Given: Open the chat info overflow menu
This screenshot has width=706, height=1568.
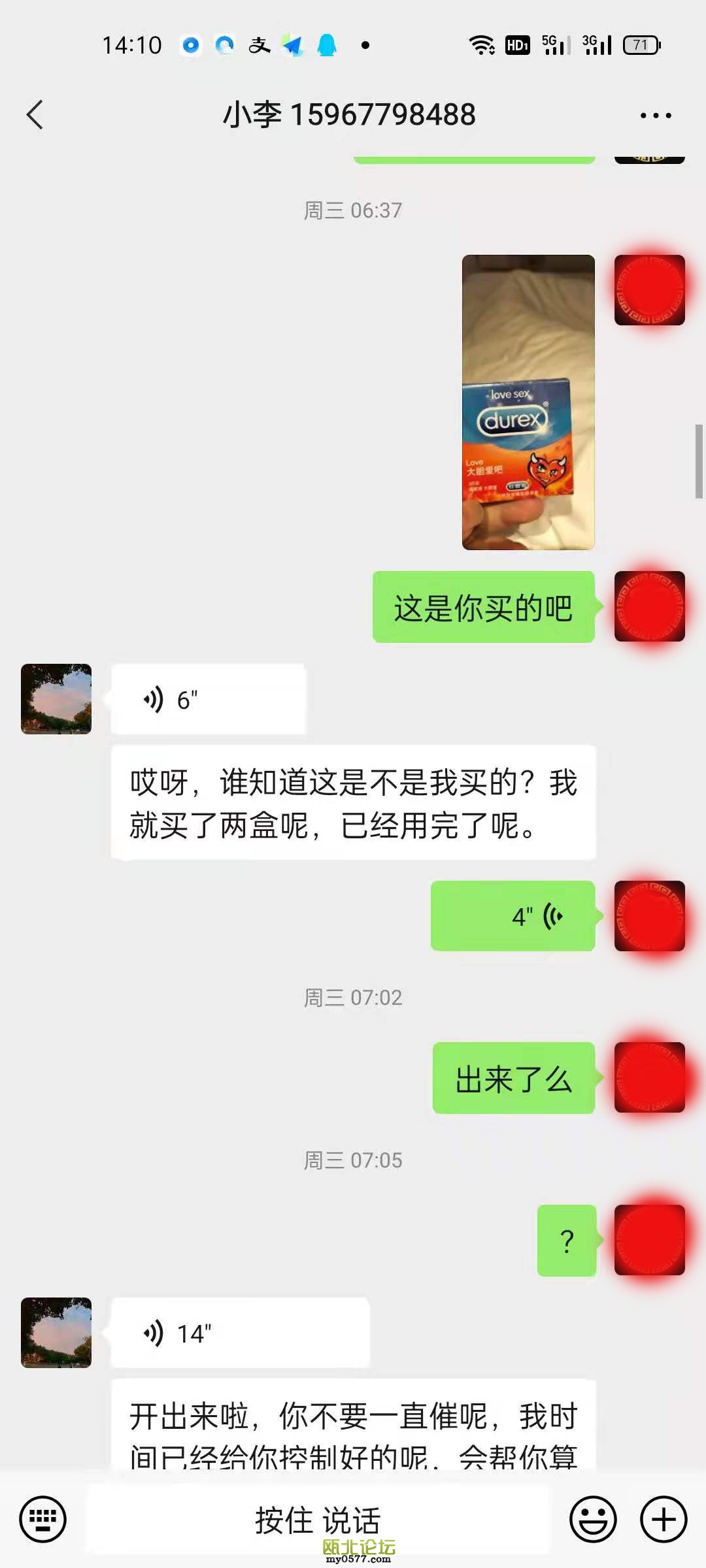Looking at the screenshot, I should tap(655, 116).
